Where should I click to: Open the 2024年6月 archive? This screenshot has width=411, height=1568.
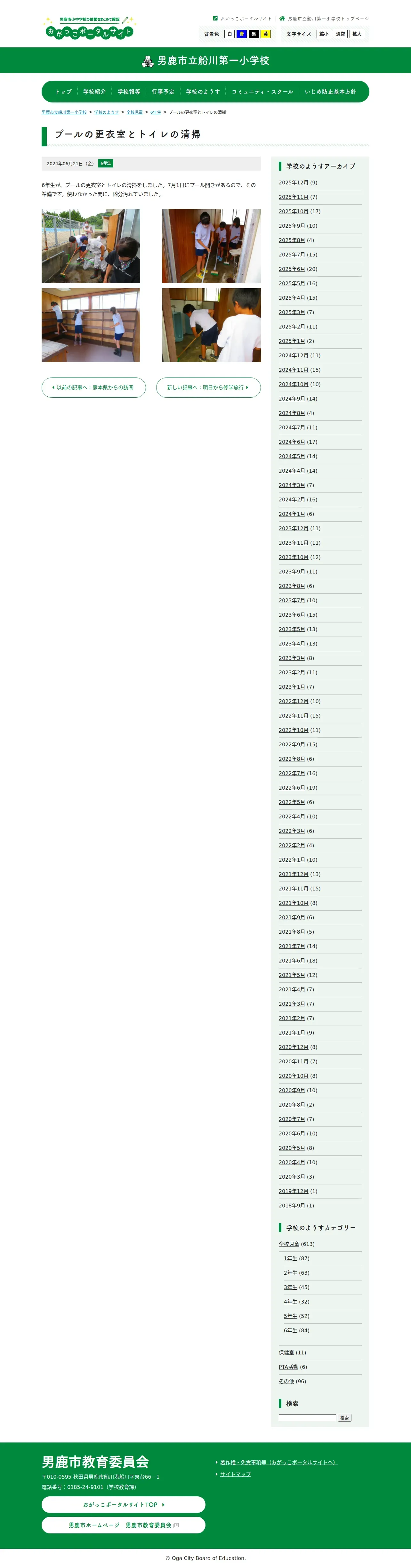click(x=292, y=443)
